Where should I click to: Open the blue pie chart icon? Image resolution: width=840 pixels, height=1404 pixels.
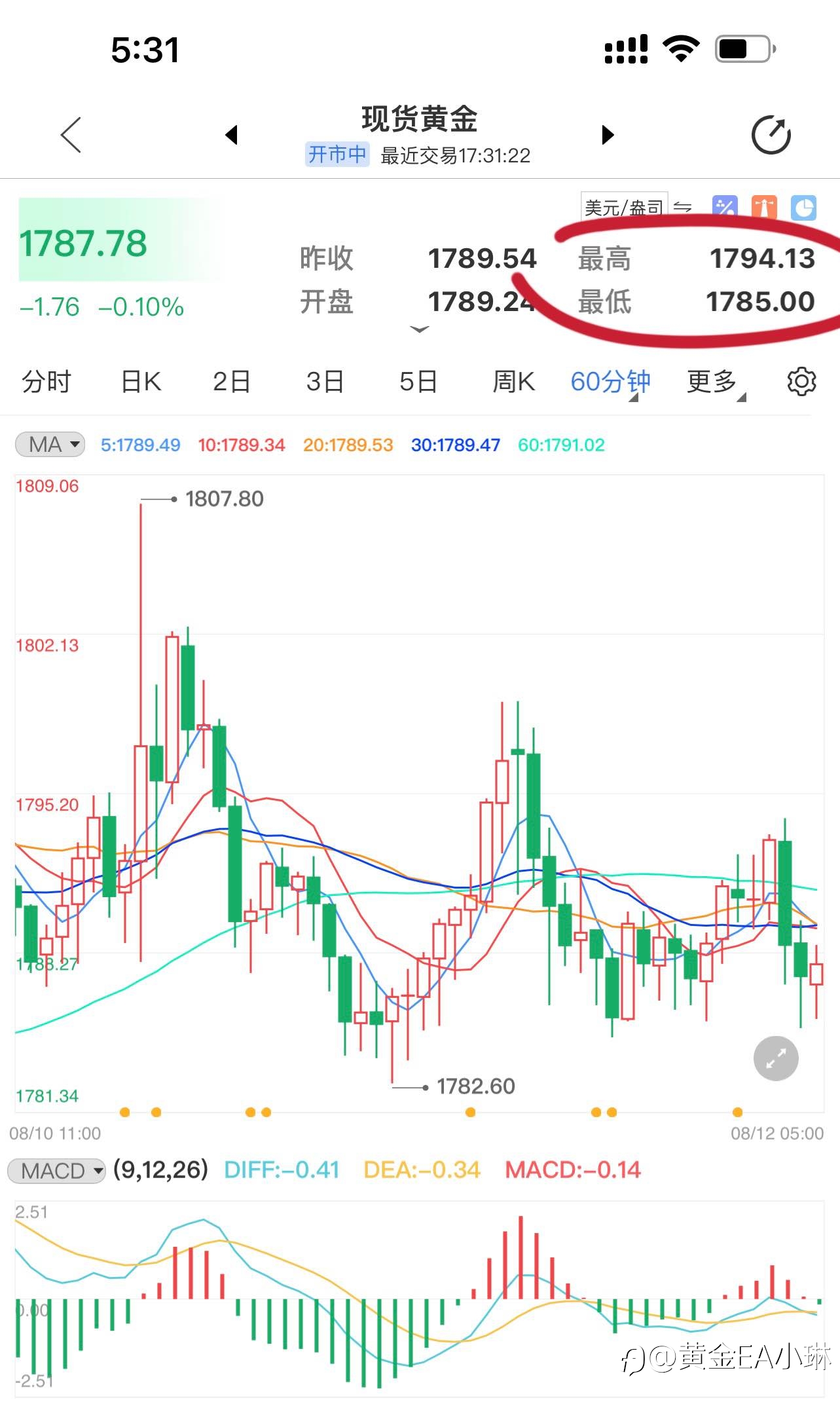[x=803, y=208]
